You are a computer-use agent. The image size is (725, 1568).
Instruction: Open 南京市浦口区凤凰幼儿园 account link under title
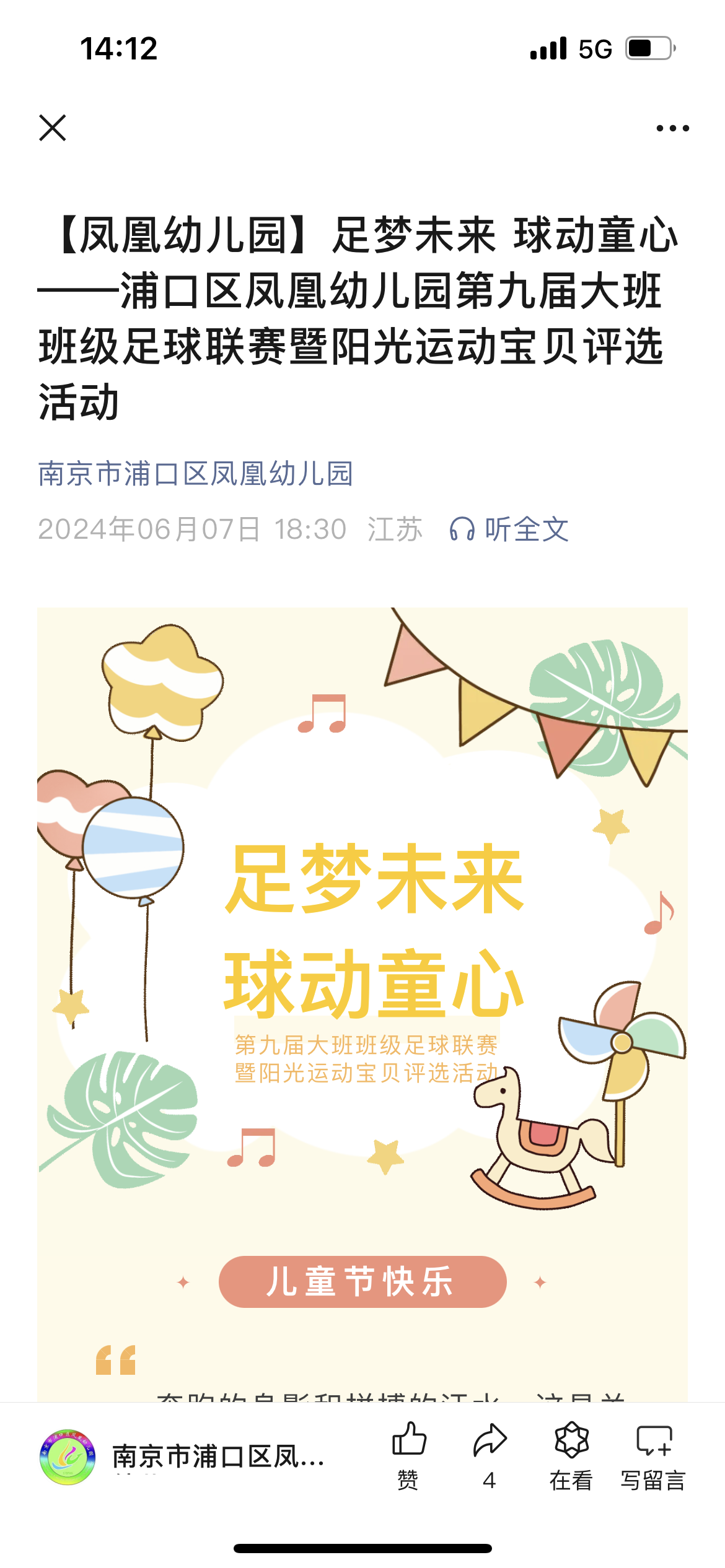(x=195, y=474)
